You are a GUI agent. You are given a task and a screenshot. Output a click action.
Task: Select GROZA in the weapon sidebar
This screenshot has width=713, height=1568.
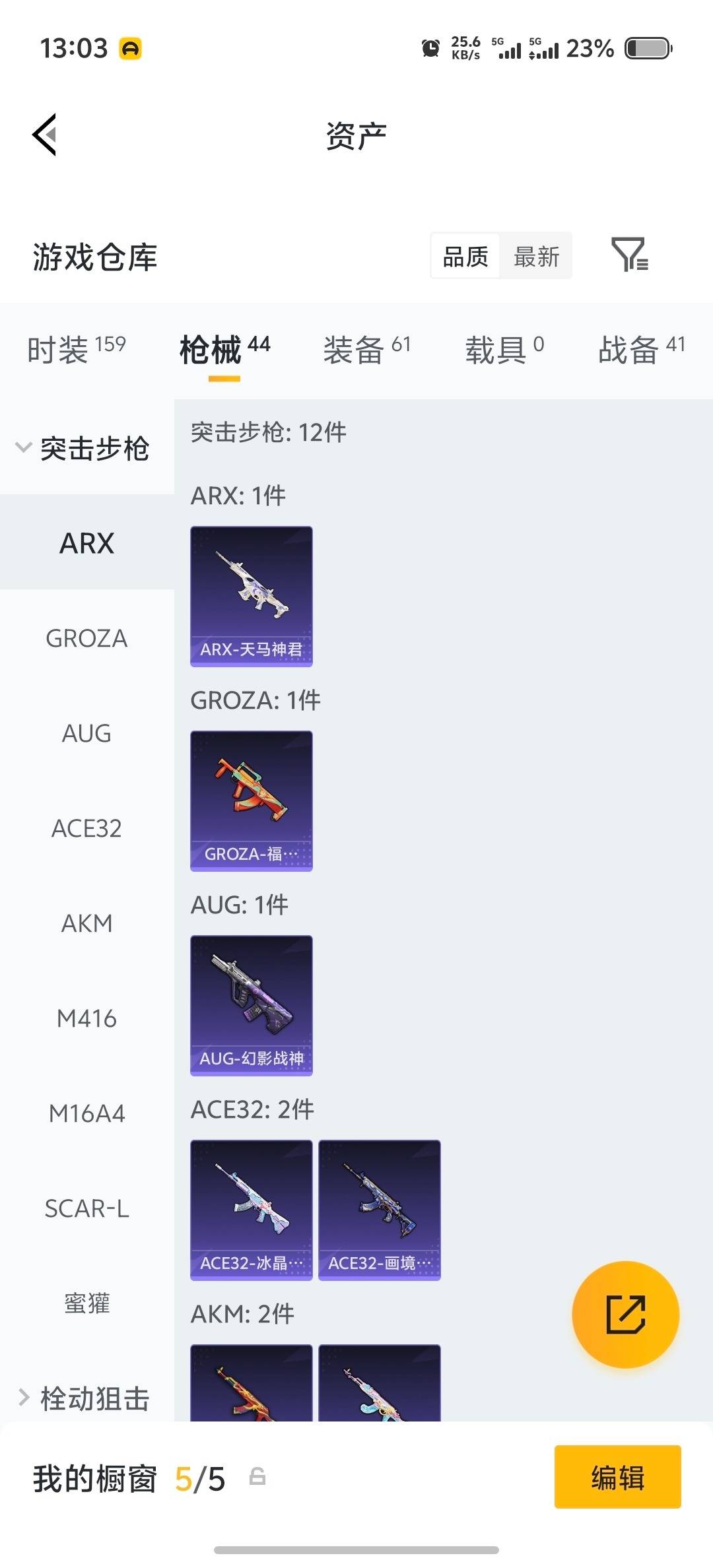(x=86, y=638)
